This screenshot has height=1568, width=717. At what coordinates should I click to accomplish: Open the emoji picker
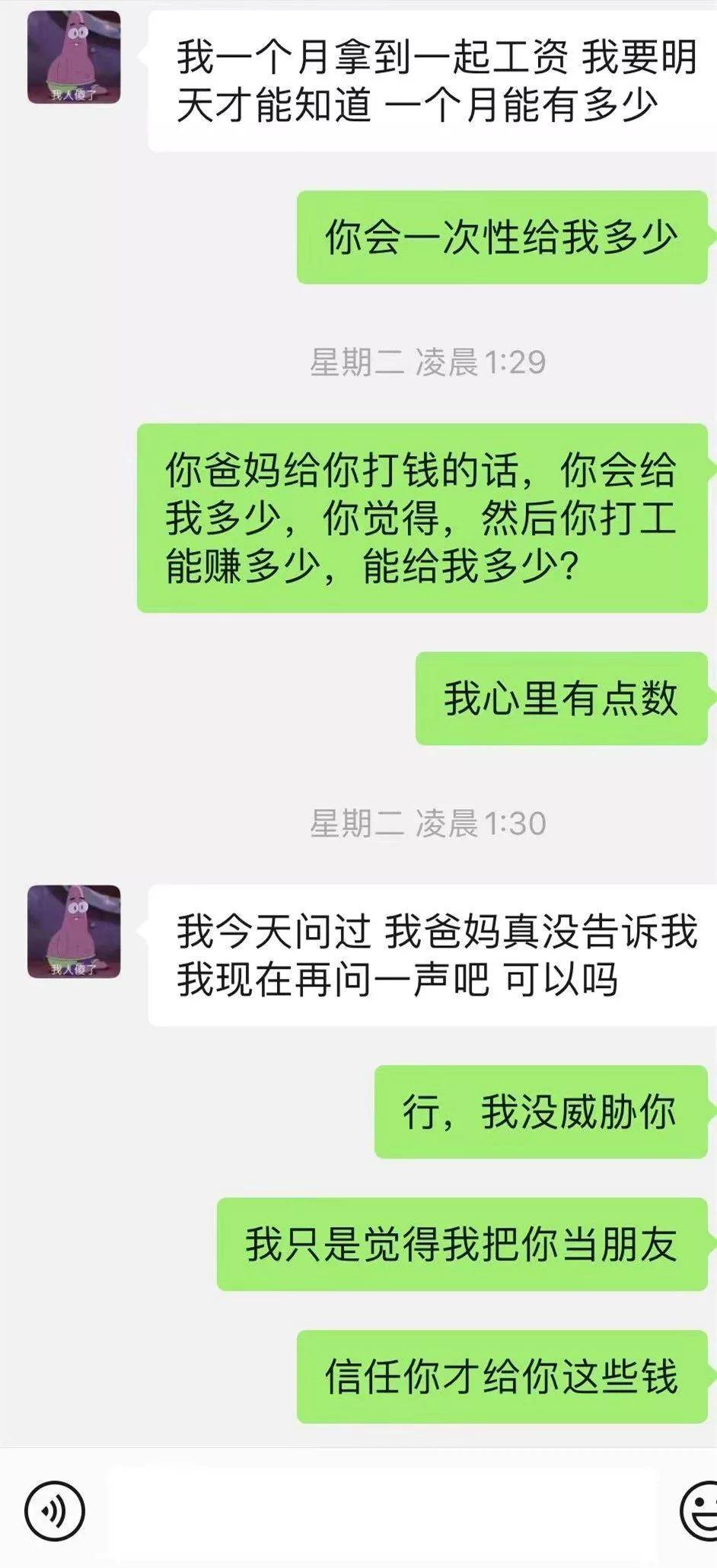coord(700,1509)
